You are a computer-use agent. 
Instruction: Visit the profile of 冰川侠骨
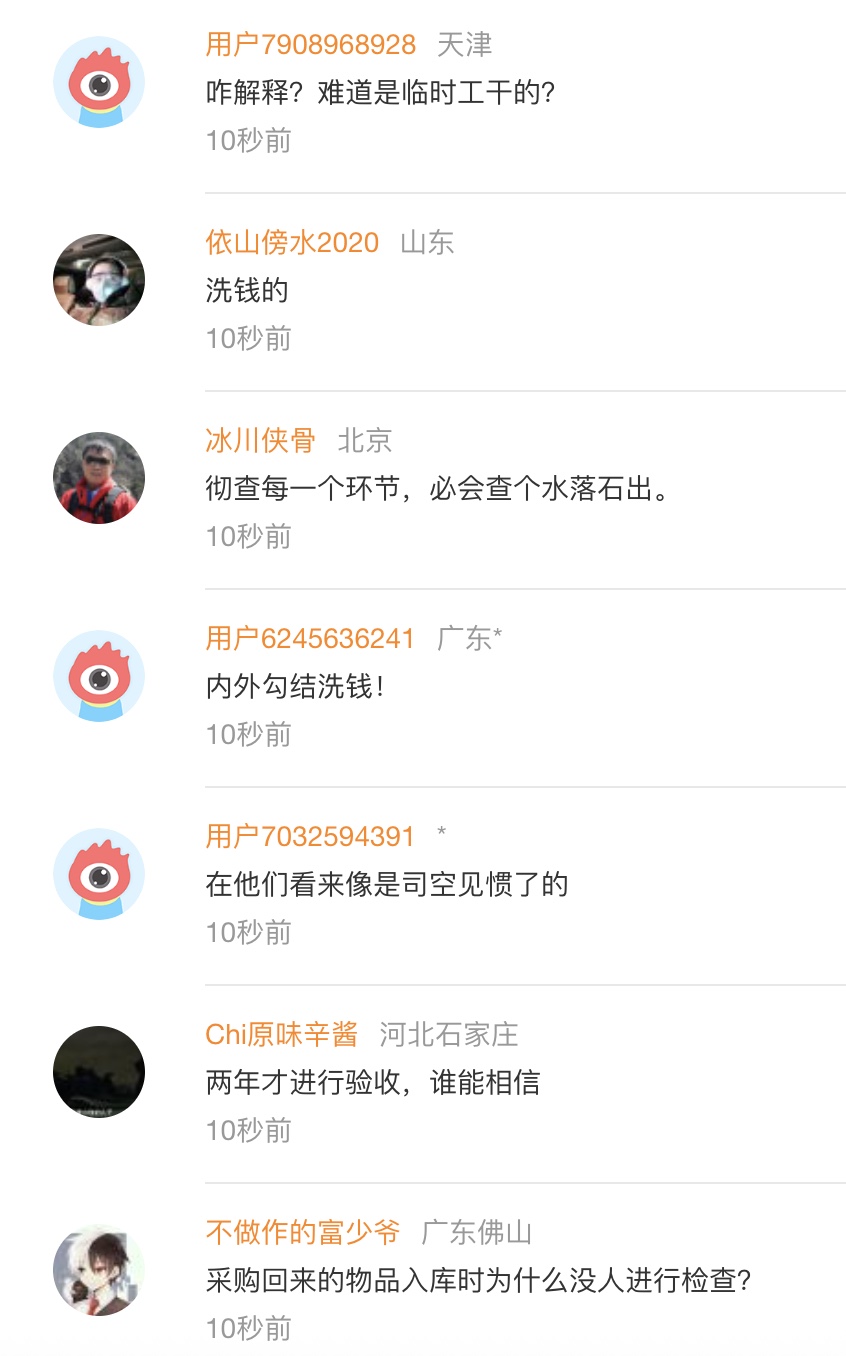[260, 441]
